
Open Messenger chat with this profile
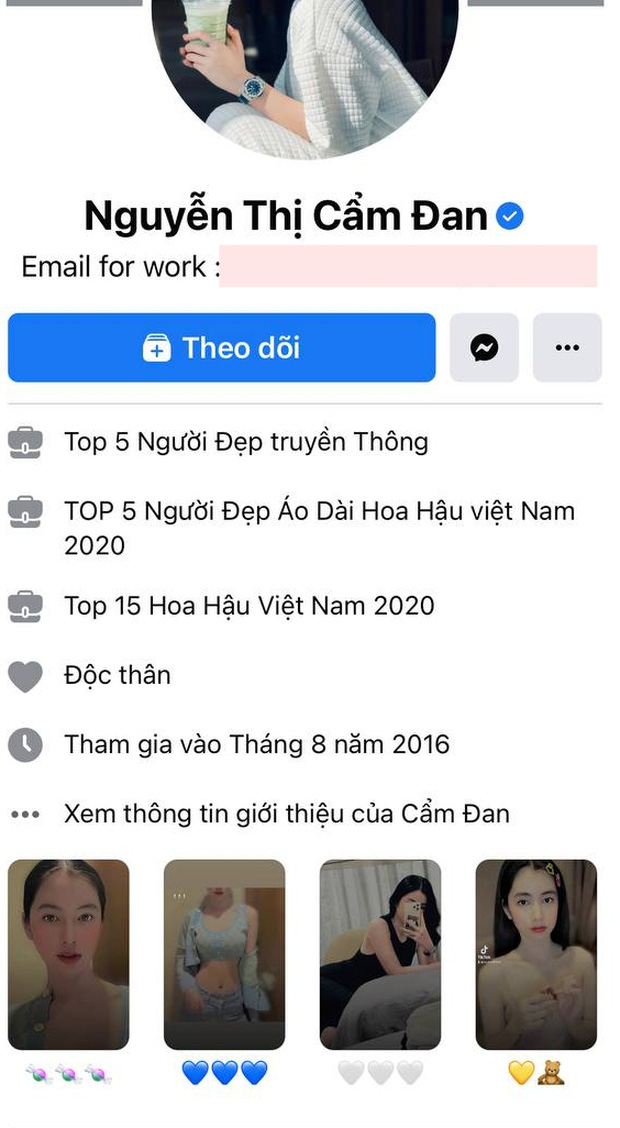coord(484,348)
